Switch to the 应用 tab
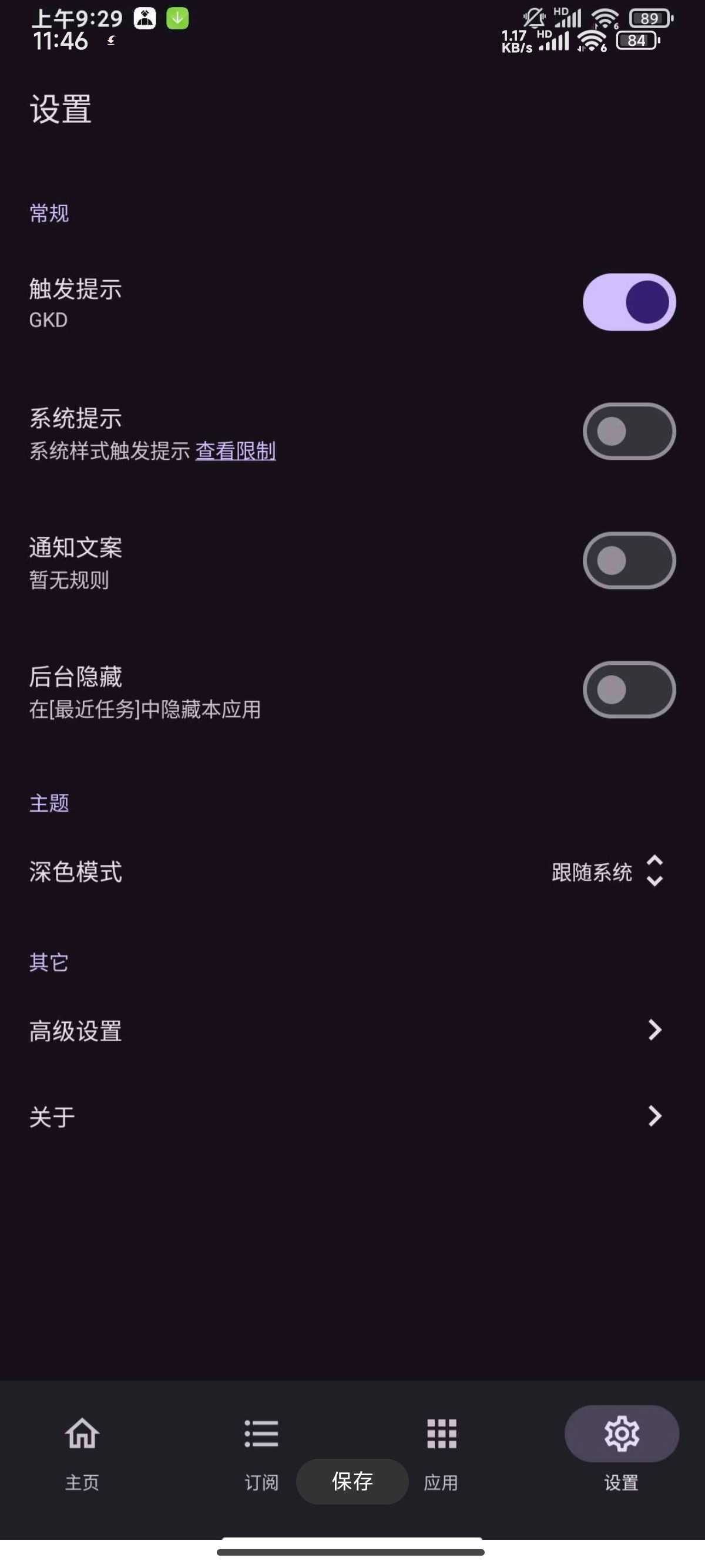The width and height of the screenshot is (705, 1568). (441, 1452)
